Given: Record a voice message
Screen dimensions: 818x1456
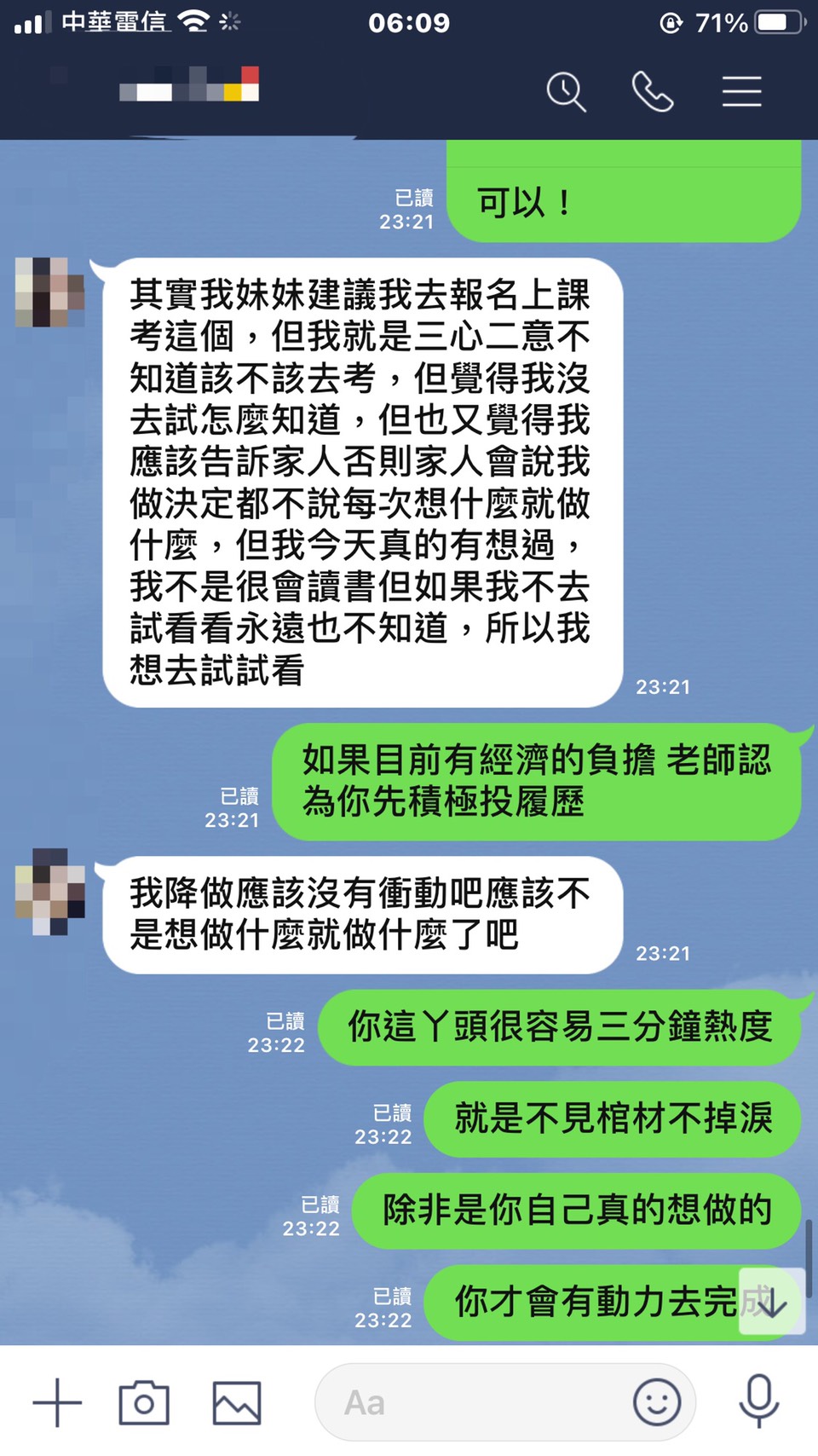Looking at the screenshot, I should (758, 1402).
